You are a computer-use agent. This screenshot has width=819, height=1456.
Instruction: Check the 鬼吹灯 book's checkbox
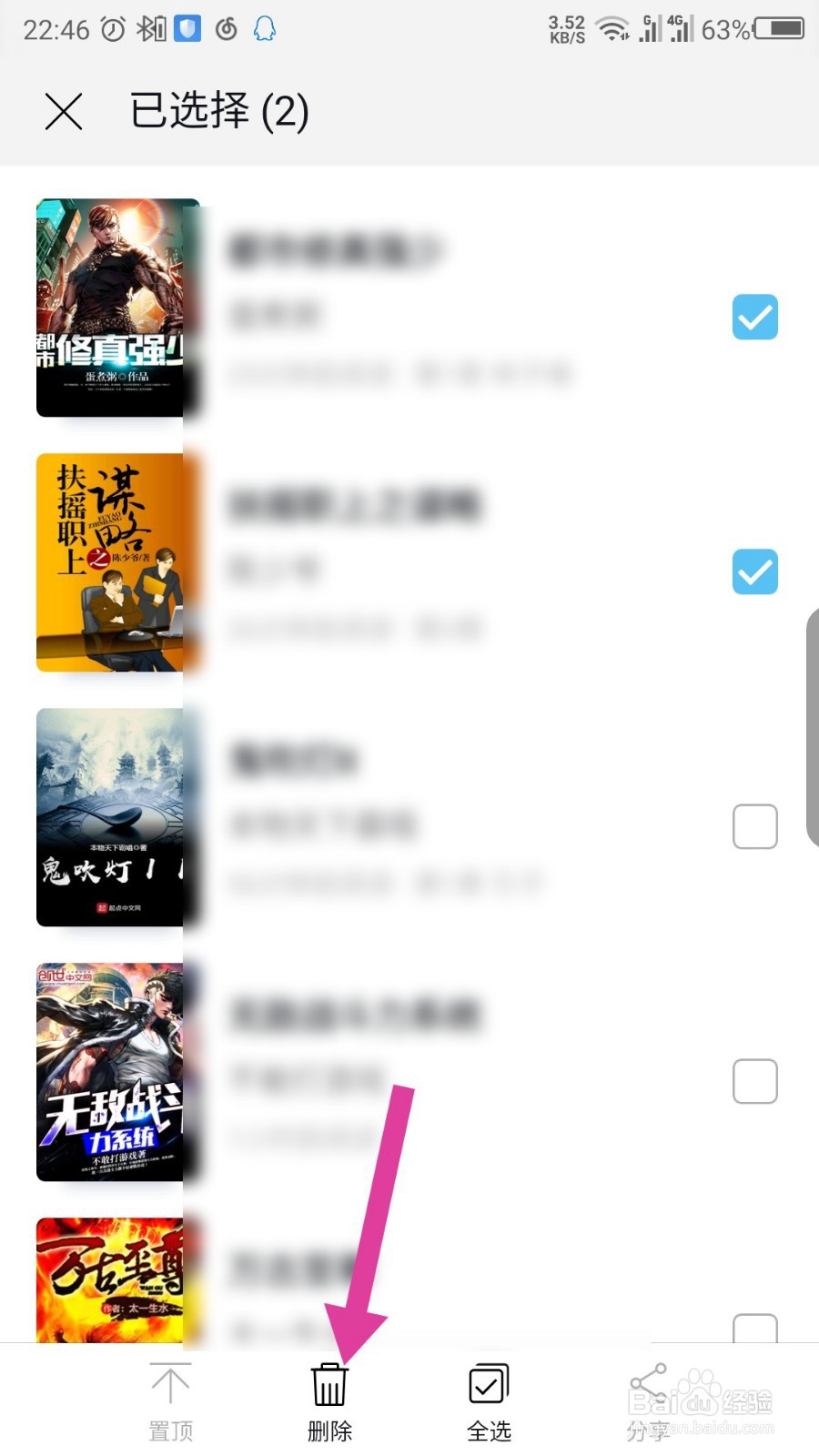(x=754, y=826)
